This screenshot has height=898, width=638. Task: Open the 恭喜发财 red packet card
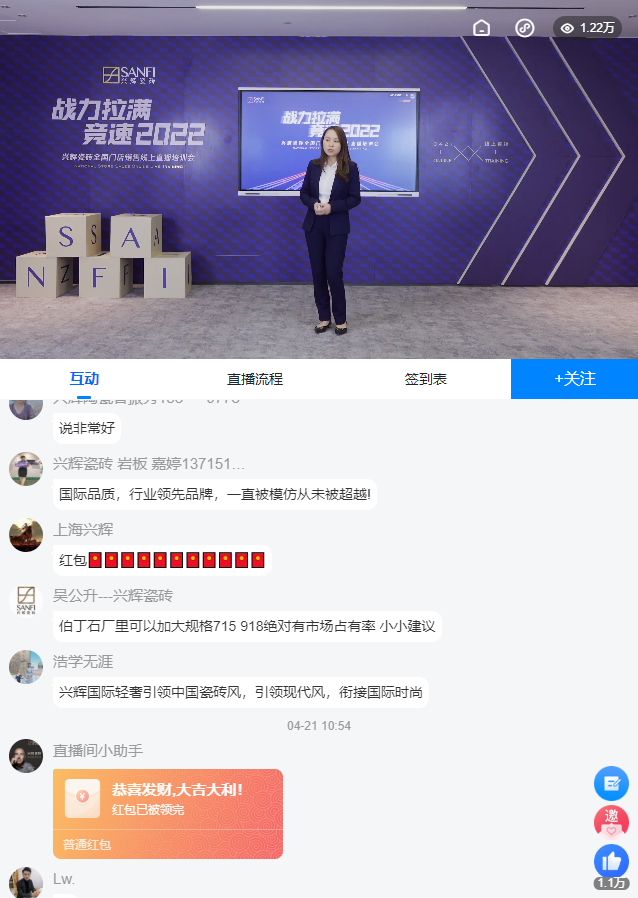click(x=168, y=813)
